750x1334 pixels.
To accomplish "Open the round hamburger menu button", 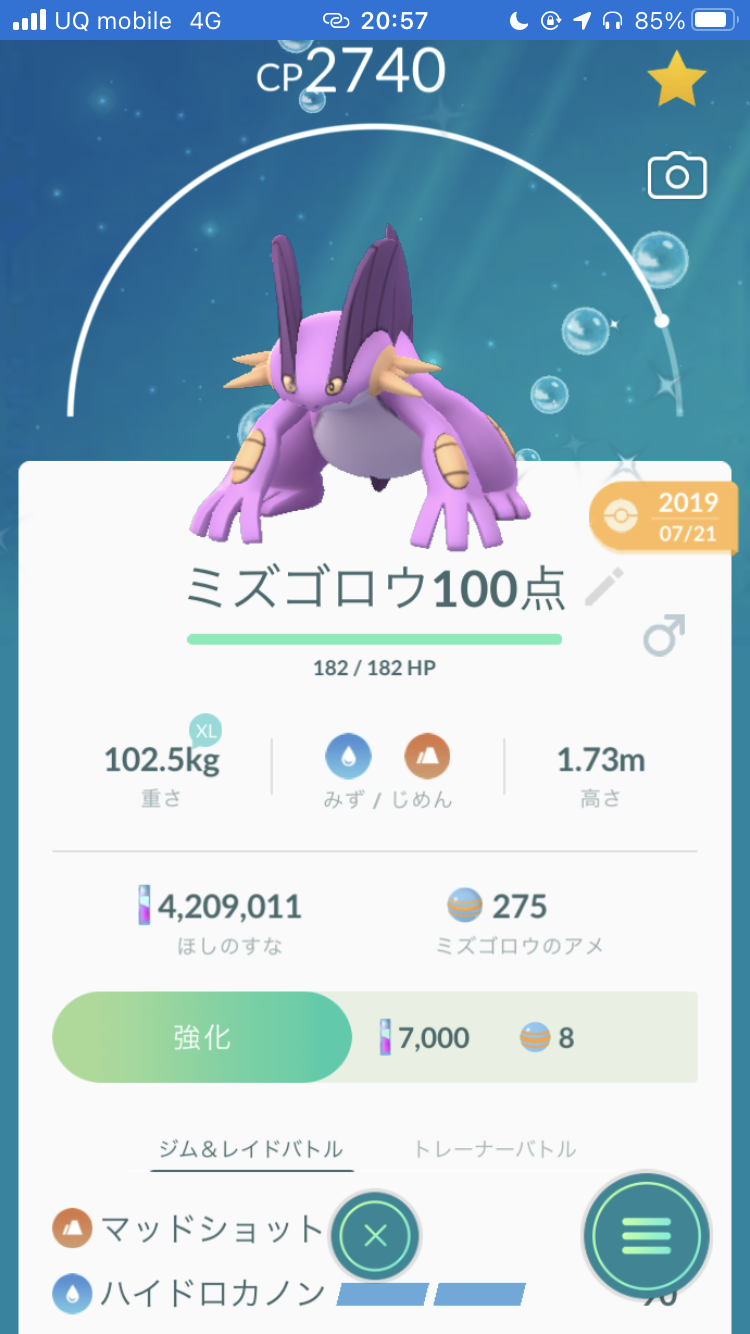I will [646, 1237].
